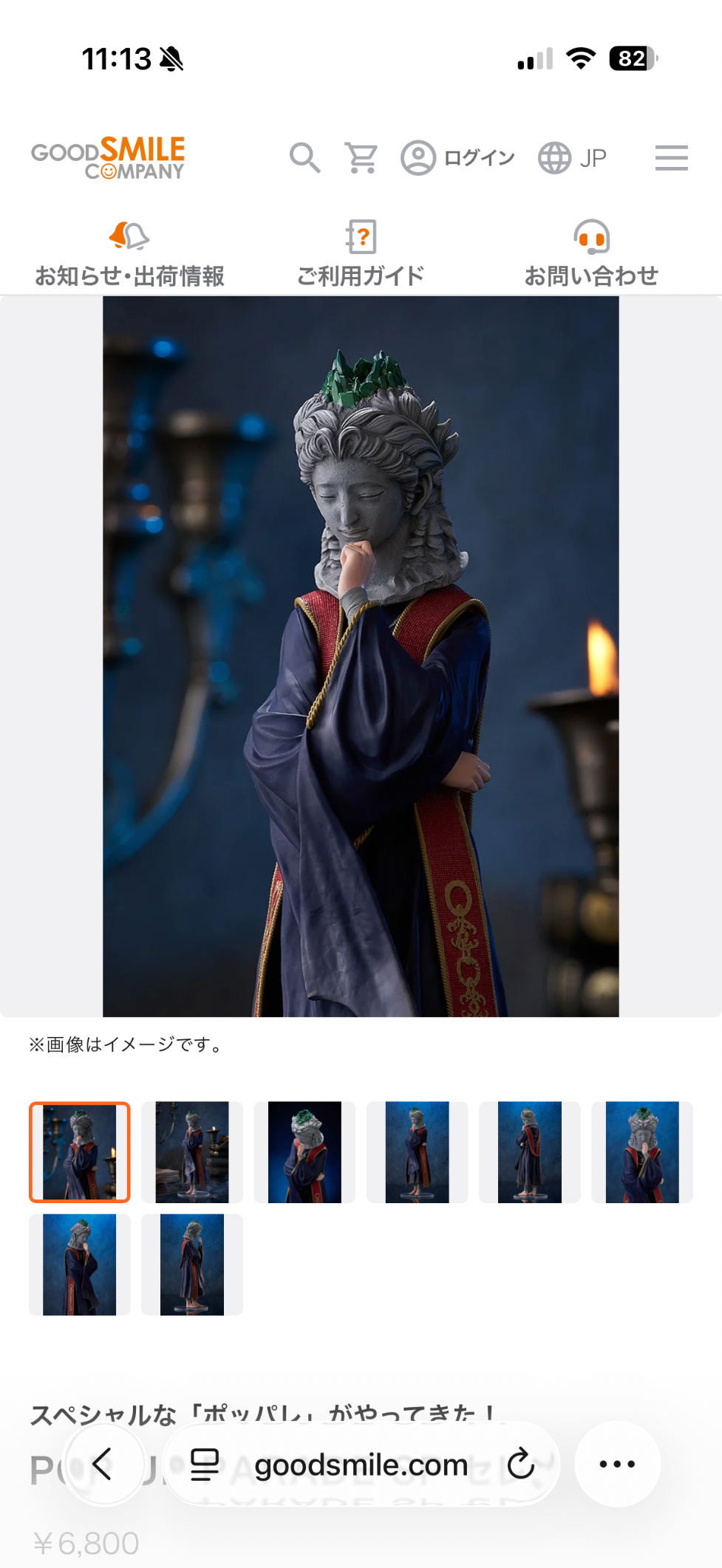Open ご利用ガイド user guide

361,253
